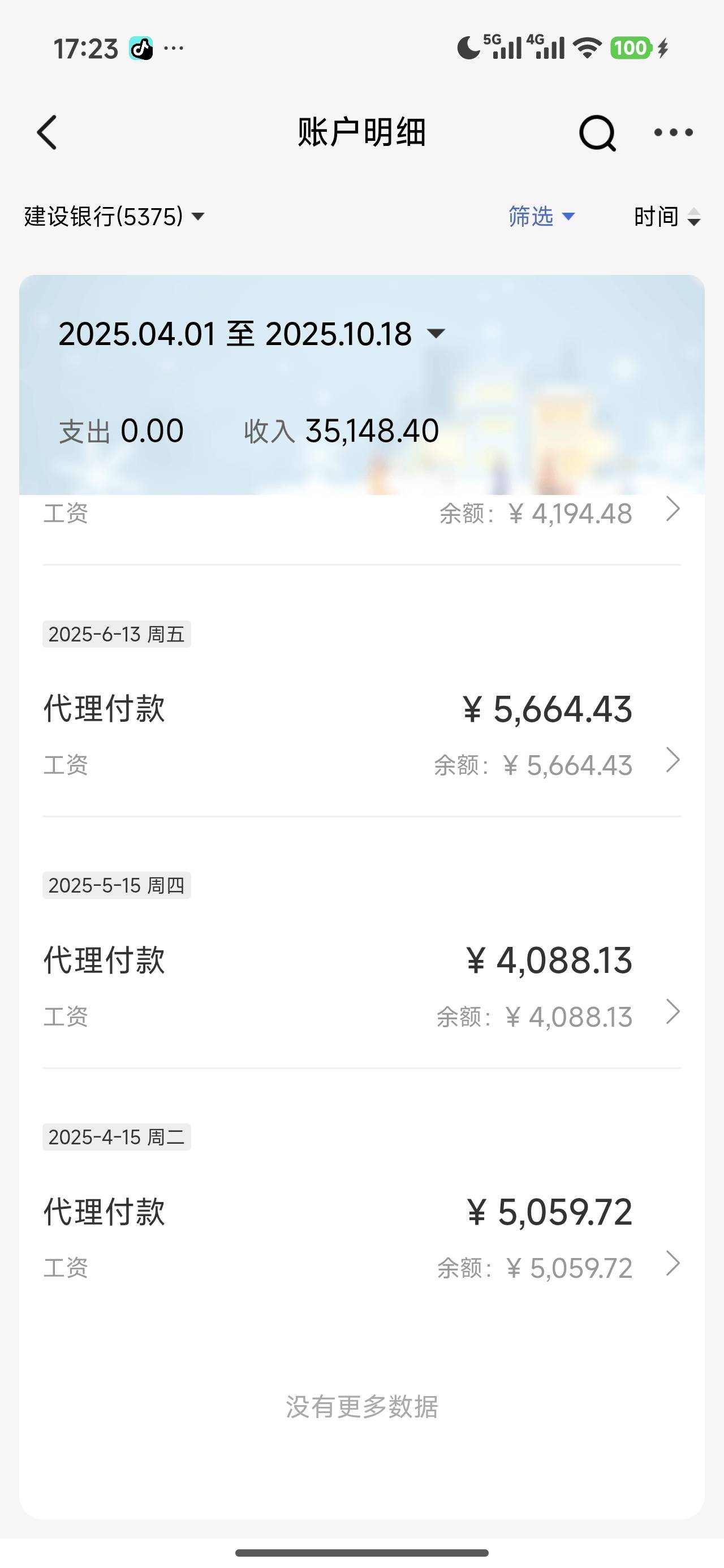The image size is (724, 1568).
Task: View the ¥4,088.13 salary entry details
Action: point(361,987)
